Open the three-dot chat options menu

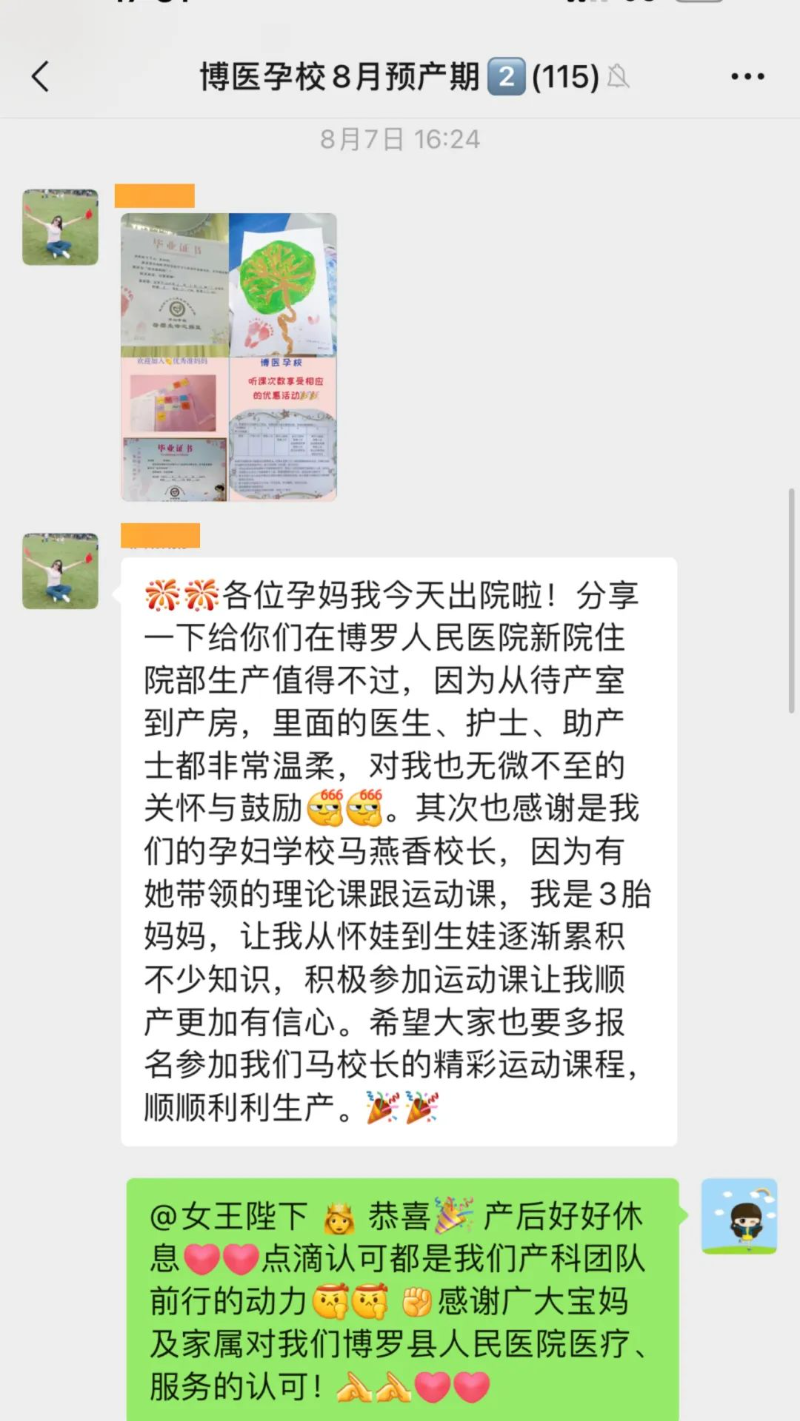tap(747, 77)
